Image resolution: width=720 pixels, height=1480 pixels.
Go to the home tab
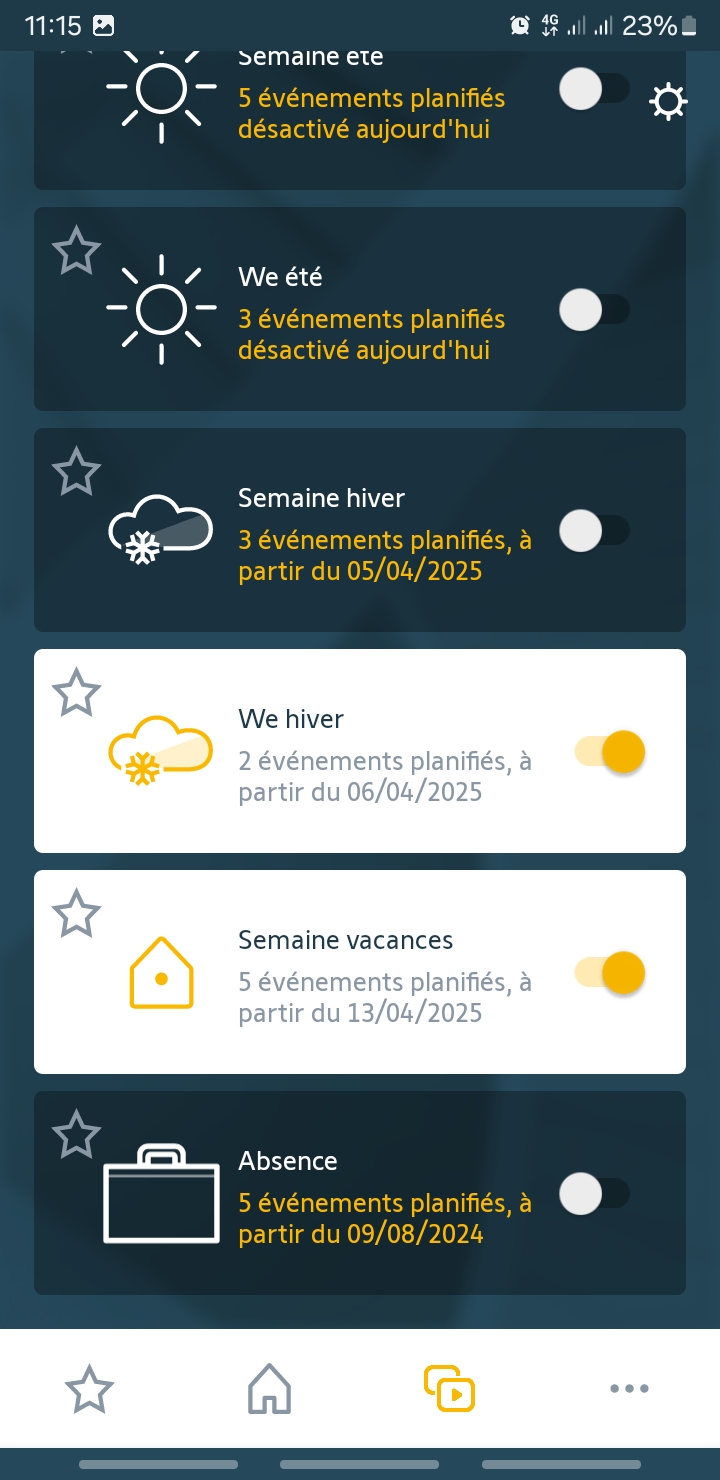tap(270, 1389)
